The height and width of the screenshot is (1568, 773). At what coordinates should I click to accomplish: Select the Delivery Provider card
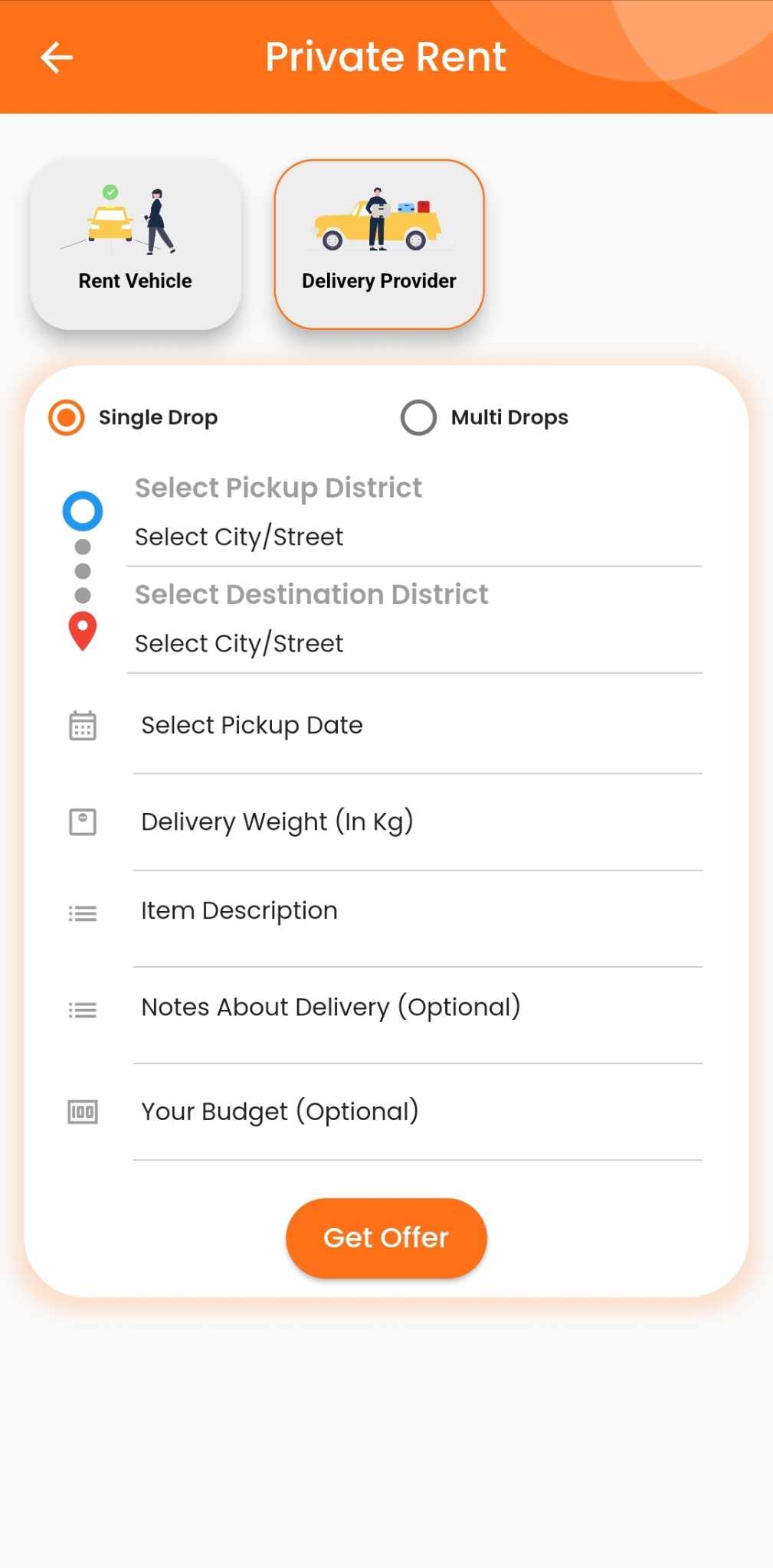[379, 244]
